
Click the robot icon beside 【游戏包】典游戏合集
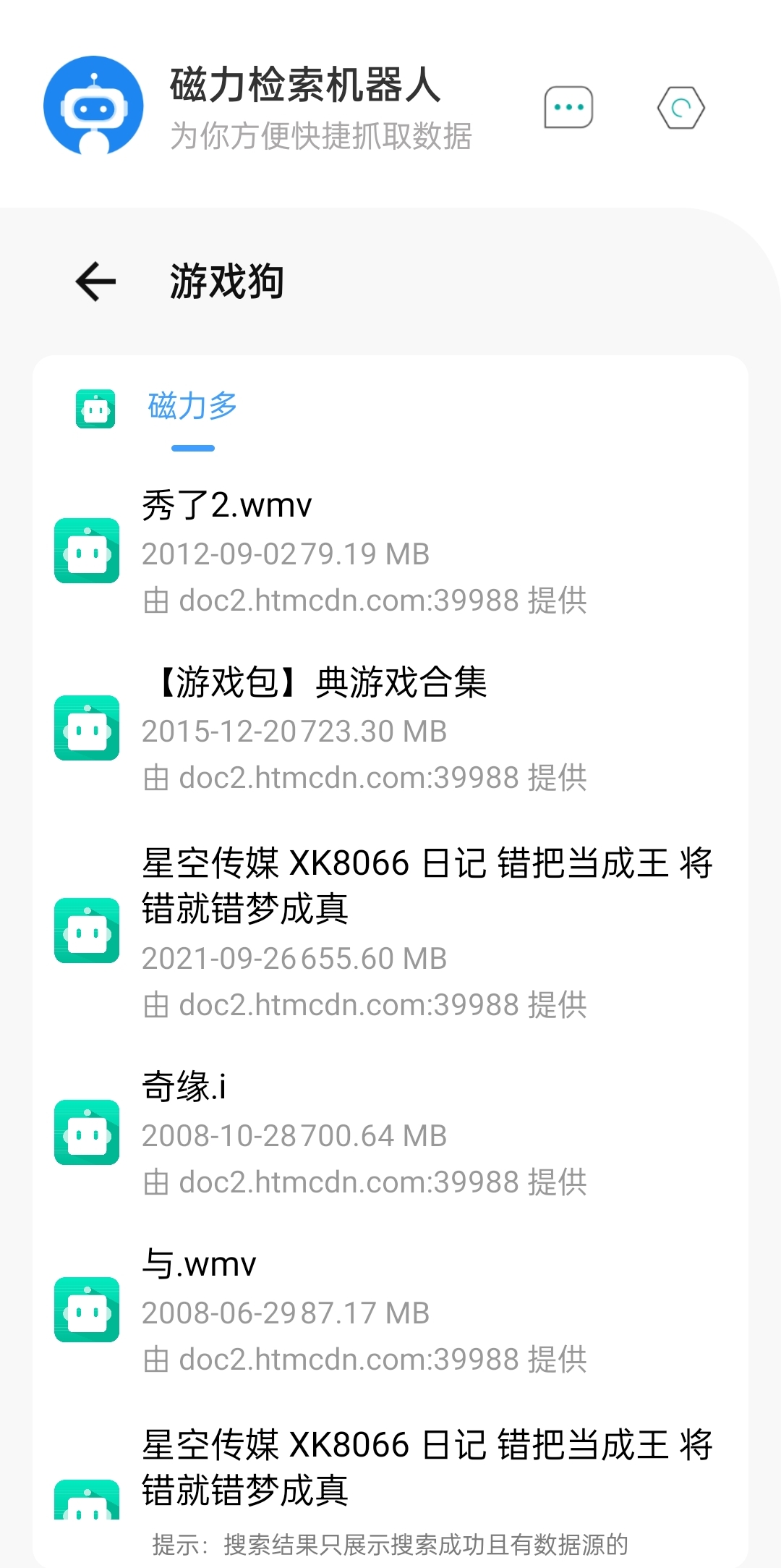coord(87,729)
